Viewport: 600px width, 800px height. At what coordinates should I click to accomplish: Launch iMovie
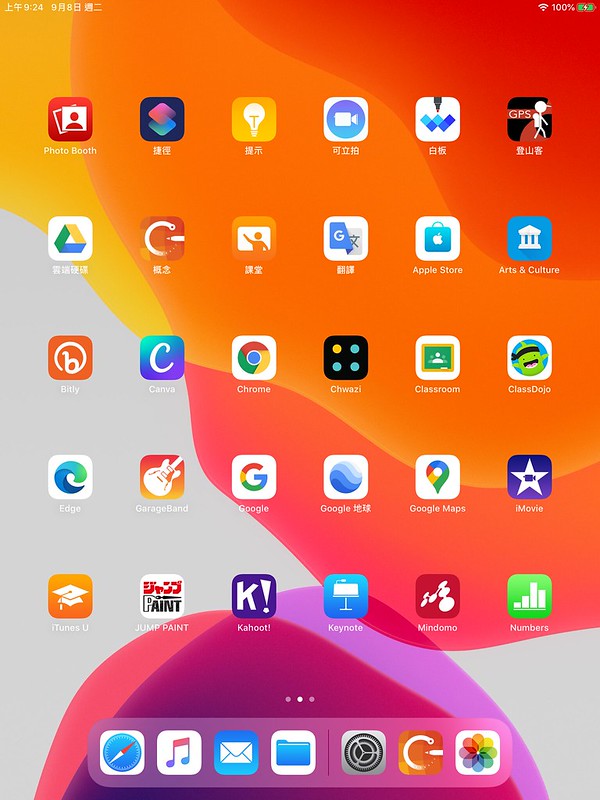[x=529, y=477]
